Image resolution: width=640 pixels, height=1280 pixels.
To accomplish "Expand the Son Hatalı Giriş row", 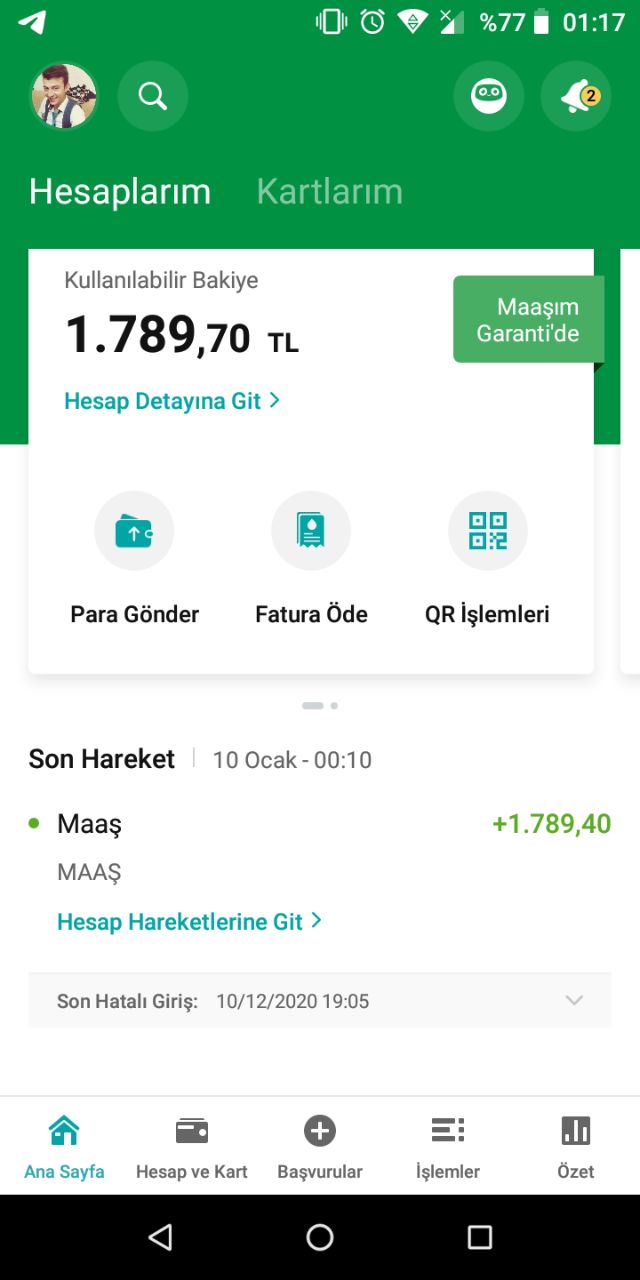I will point(574,1001).
